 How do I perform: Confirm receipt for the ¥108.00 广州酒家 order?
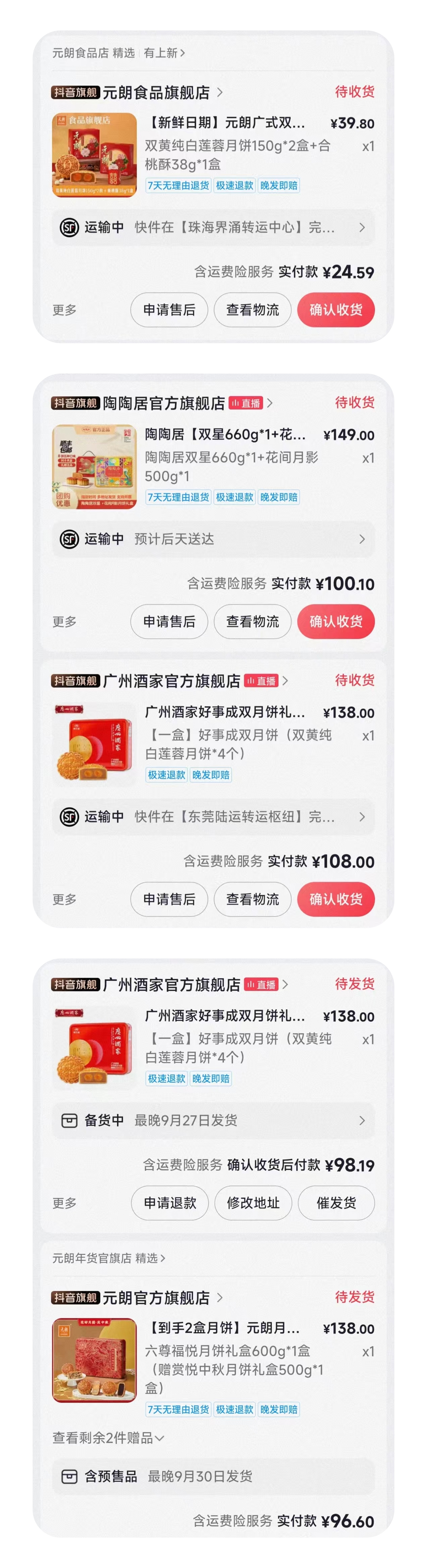[x=336, y=899]
